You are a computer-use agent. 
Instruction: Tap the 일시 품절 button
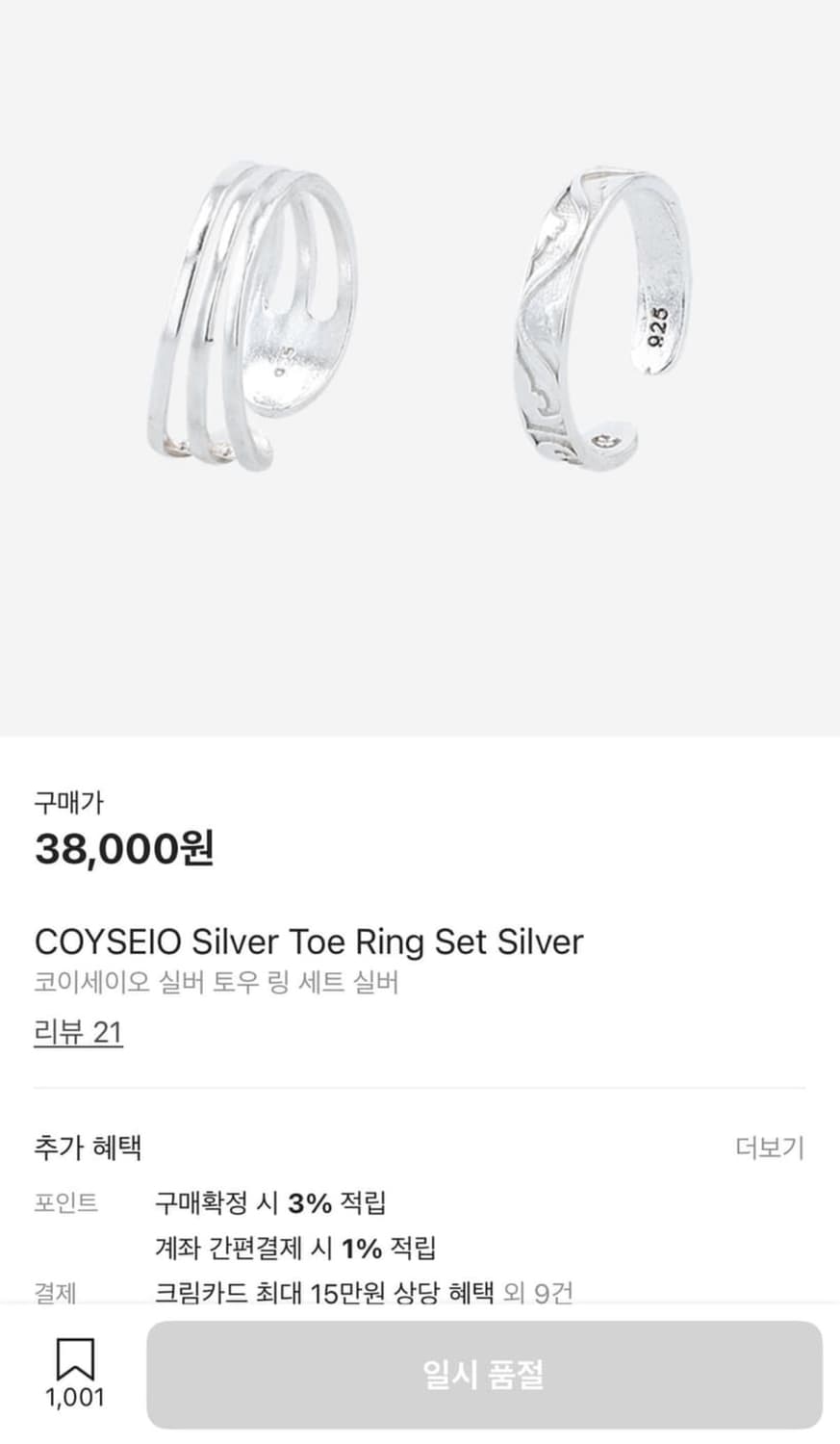(x=484, y=1374)
